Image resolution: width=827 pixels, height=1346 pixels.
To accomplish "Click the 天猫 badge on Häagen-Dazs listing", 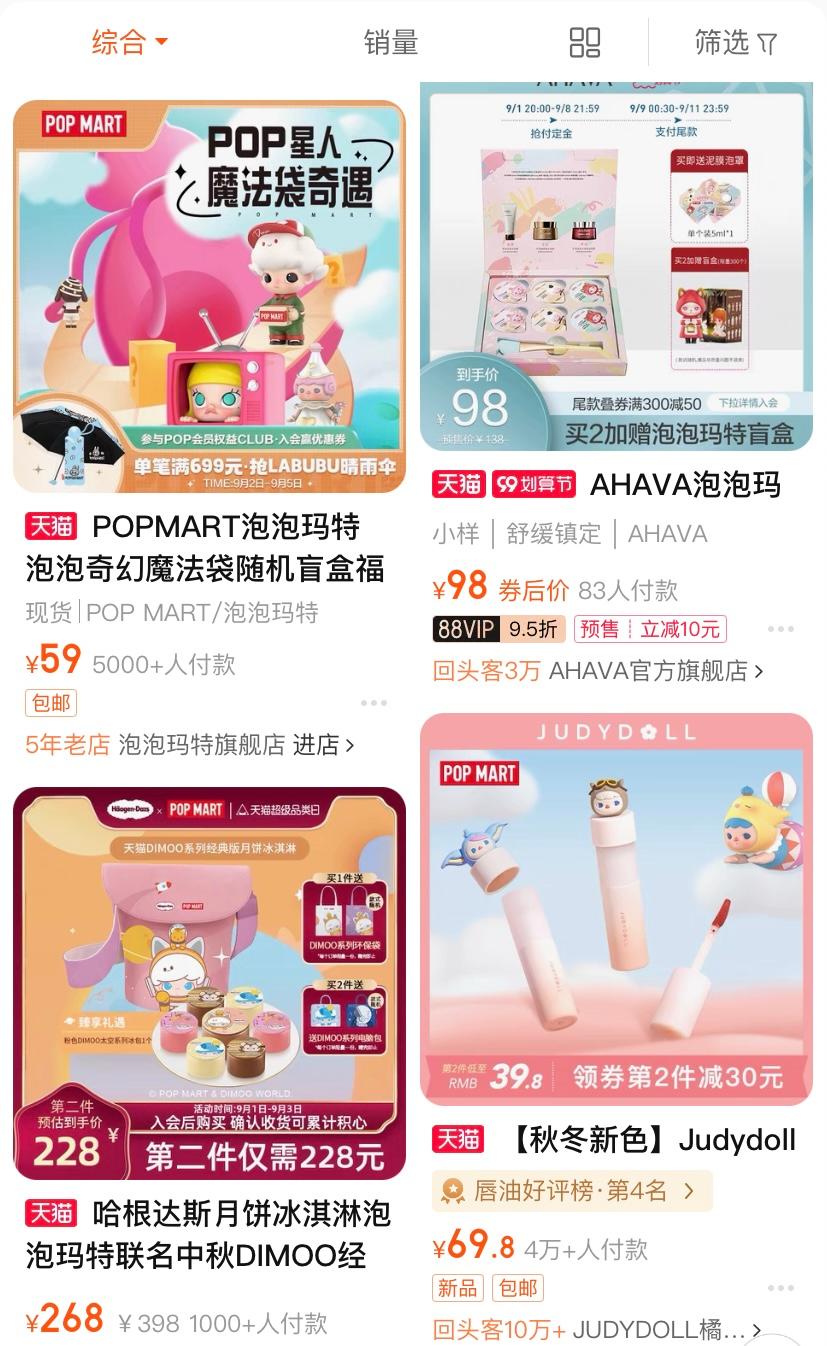I will (x=49, y=1214).
